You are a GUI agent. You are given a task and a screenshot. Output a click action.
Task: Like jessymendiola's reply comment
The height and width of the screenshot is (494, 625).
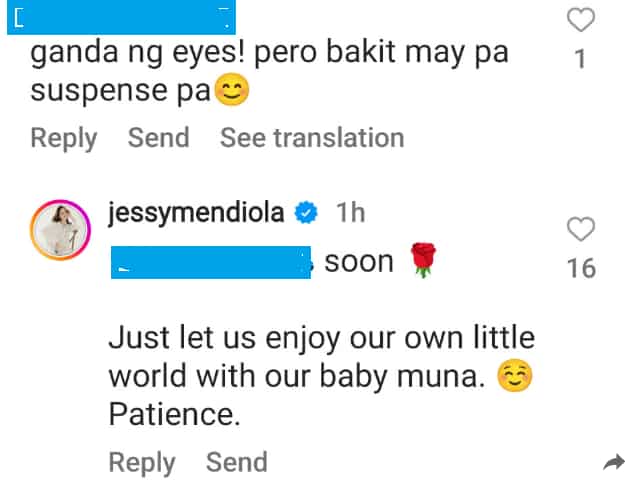[x=581, y=230]
